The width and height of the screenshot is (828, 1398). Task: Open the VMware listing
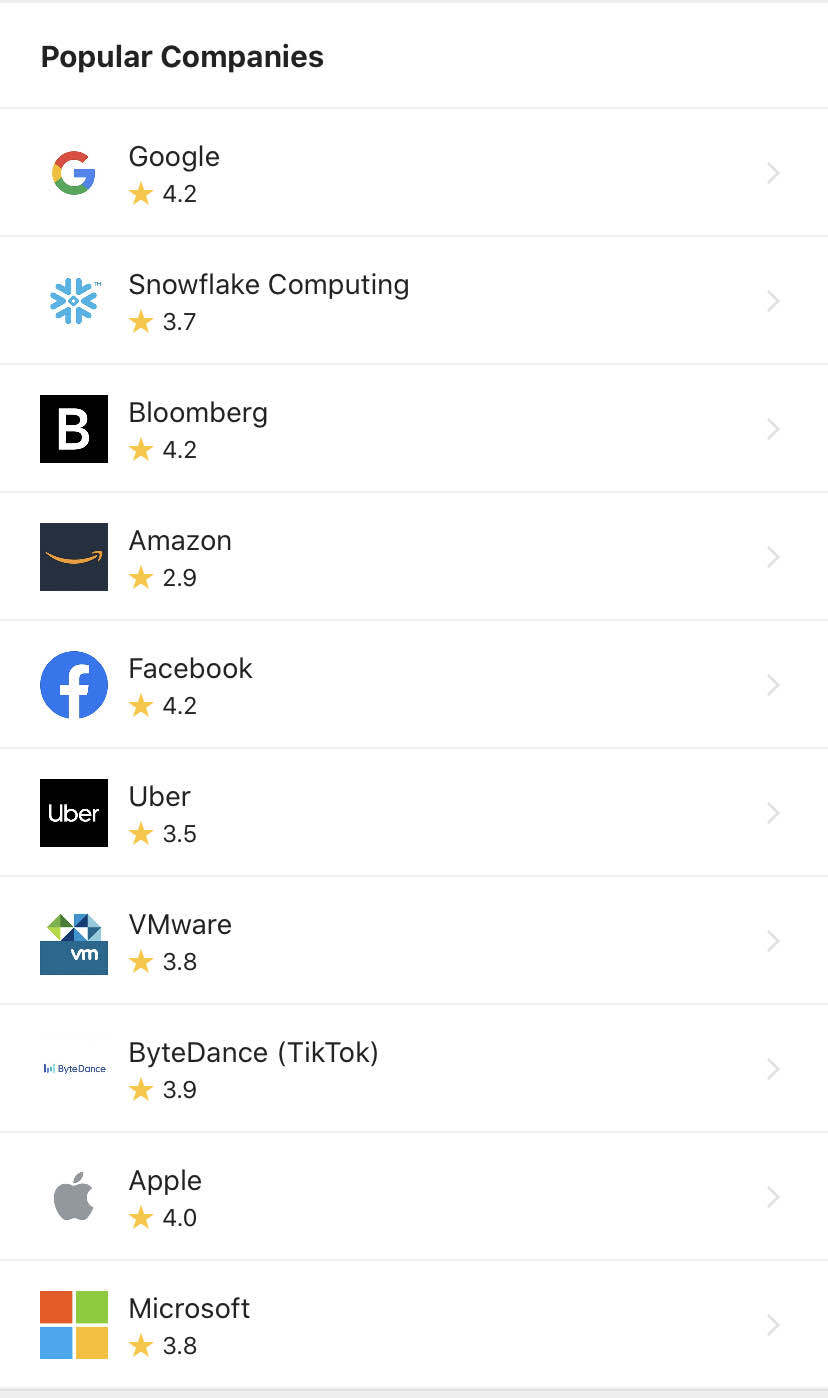click(x=413, y=941)
